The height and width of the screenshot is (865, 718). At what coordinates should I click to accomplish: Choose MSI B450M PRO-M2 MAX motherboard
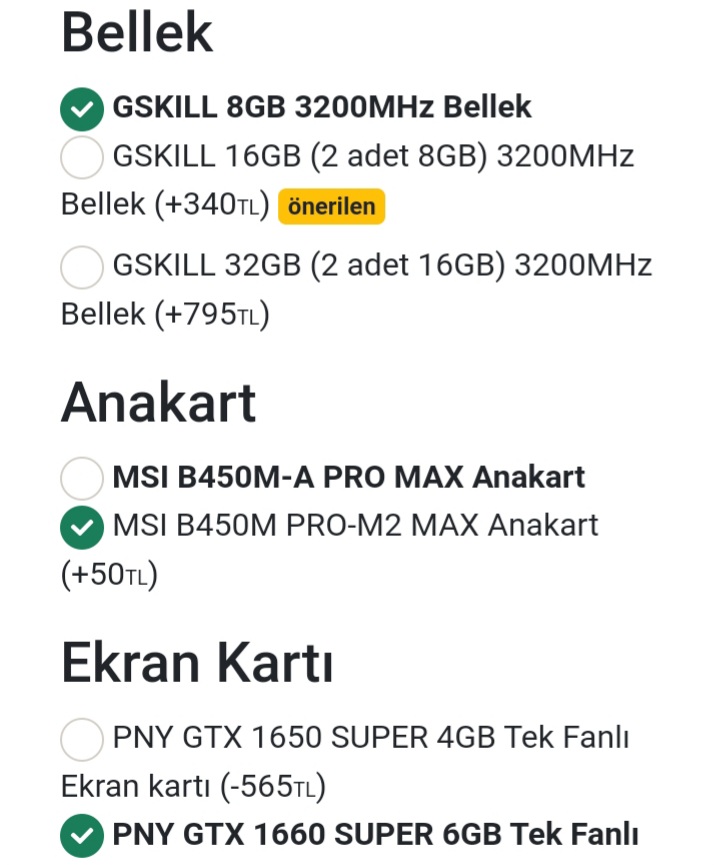82,527
